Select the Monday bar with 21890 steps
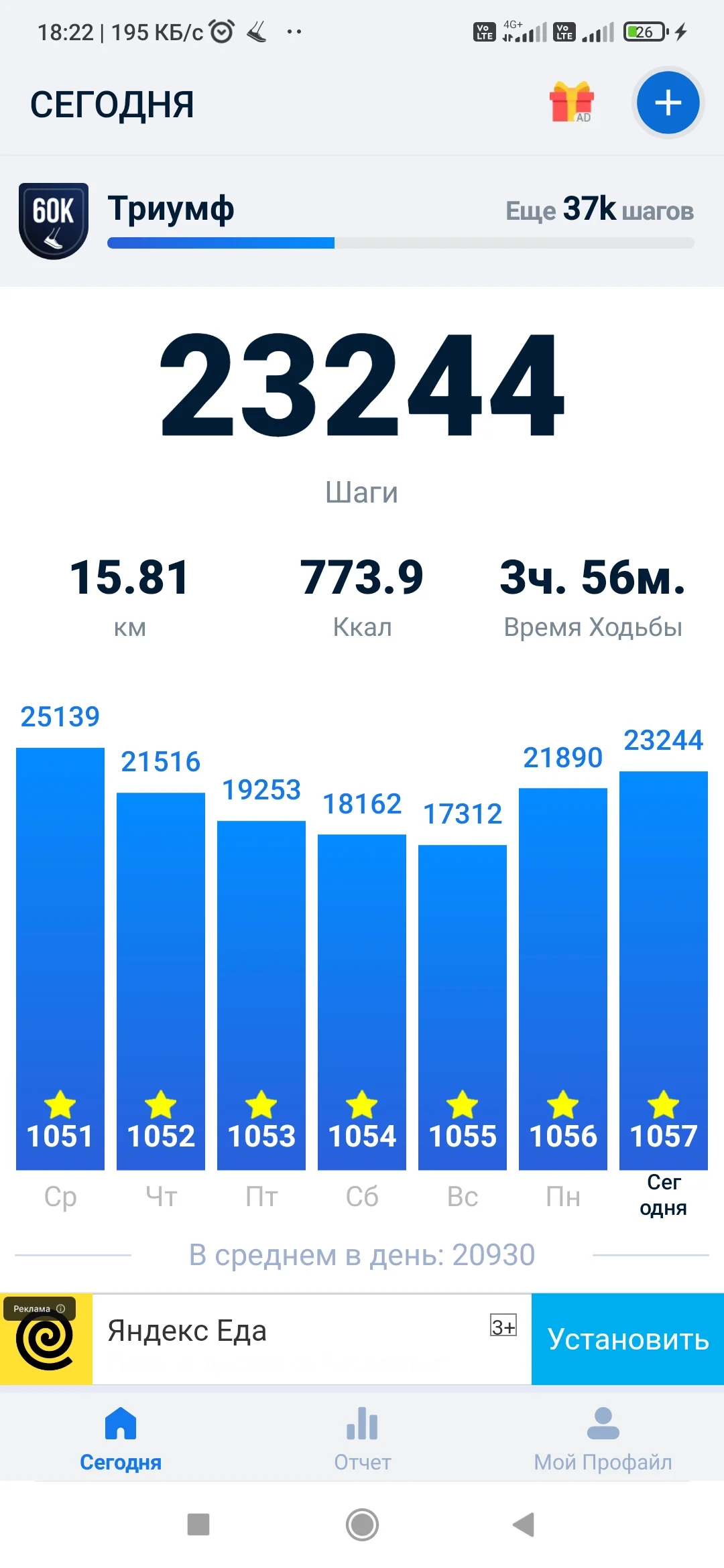 pyautogui.click(x=563, y=979)
